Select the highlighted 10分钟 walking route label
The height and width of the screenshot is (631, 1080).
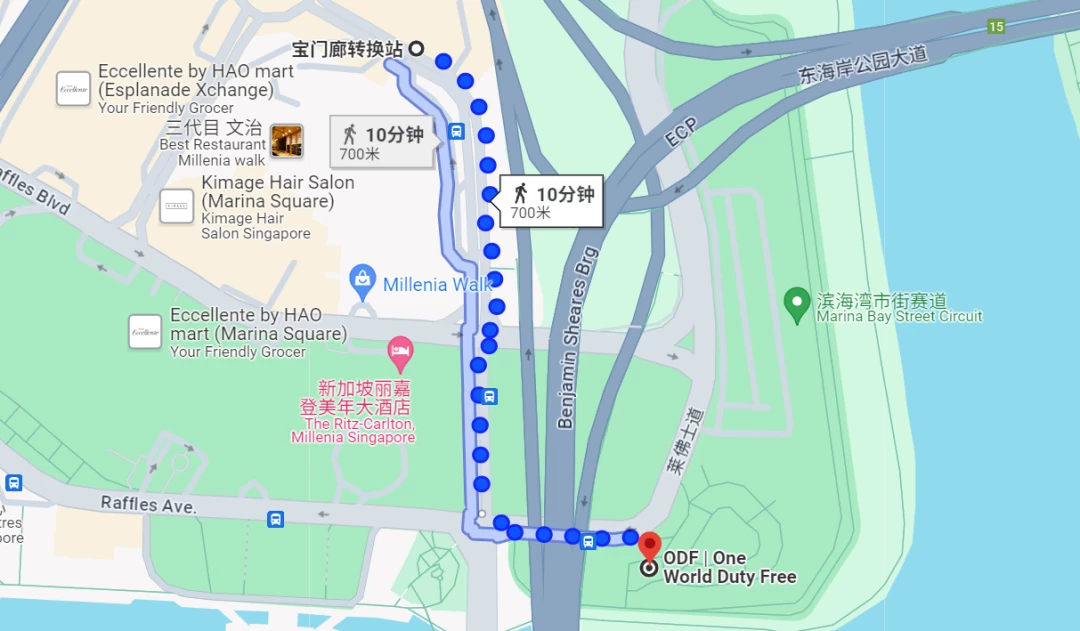385,143
